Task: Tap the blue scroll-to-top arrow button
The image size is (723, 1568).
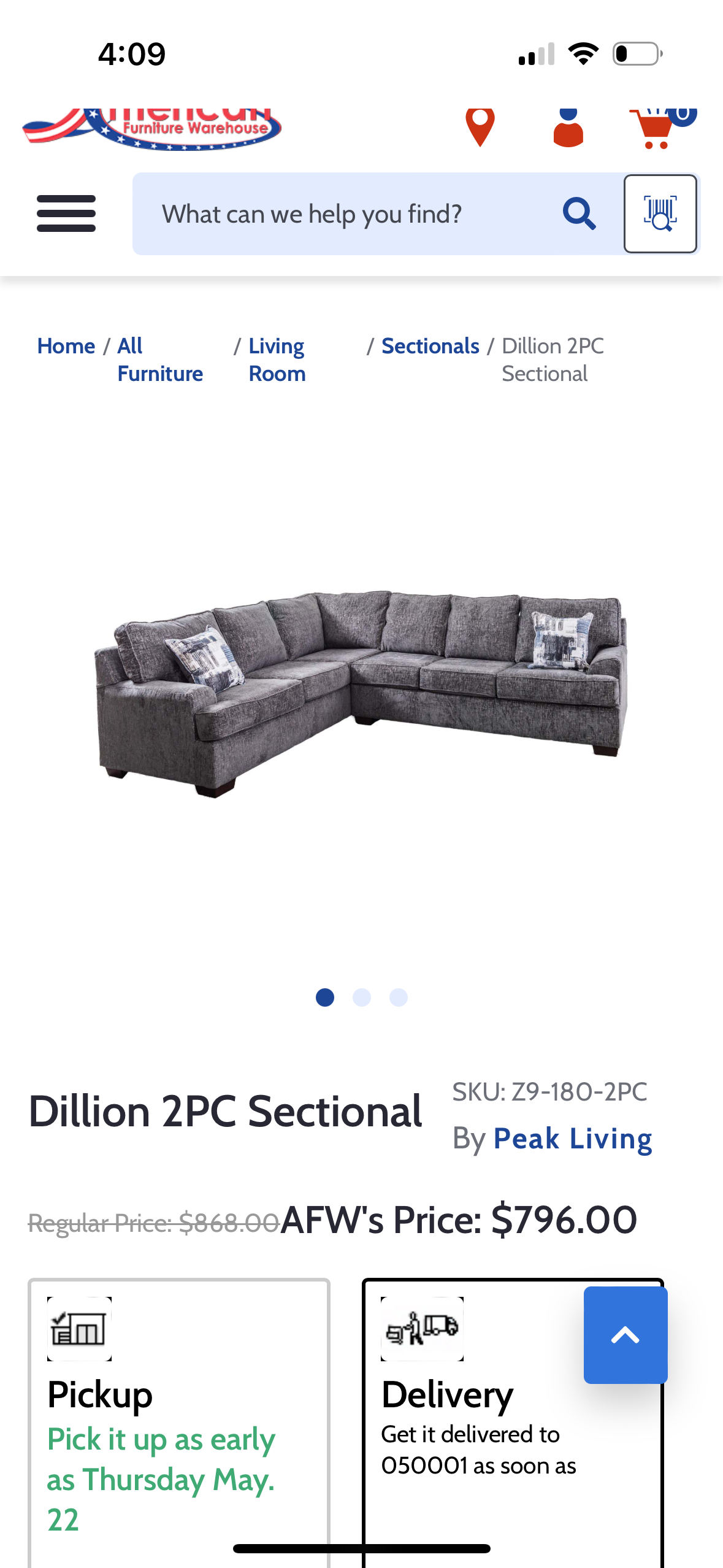Action: [625, 1335]
